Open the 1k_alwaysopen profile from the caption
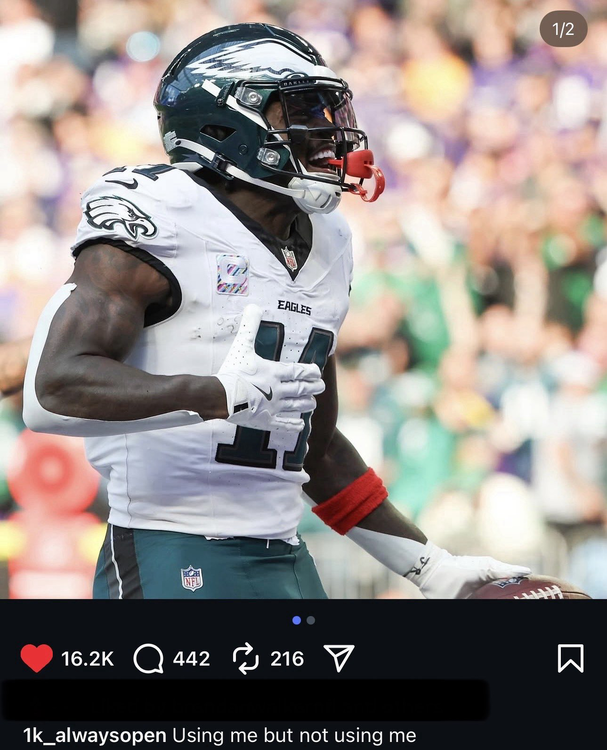607x750 pixels. tap(95, 736)
